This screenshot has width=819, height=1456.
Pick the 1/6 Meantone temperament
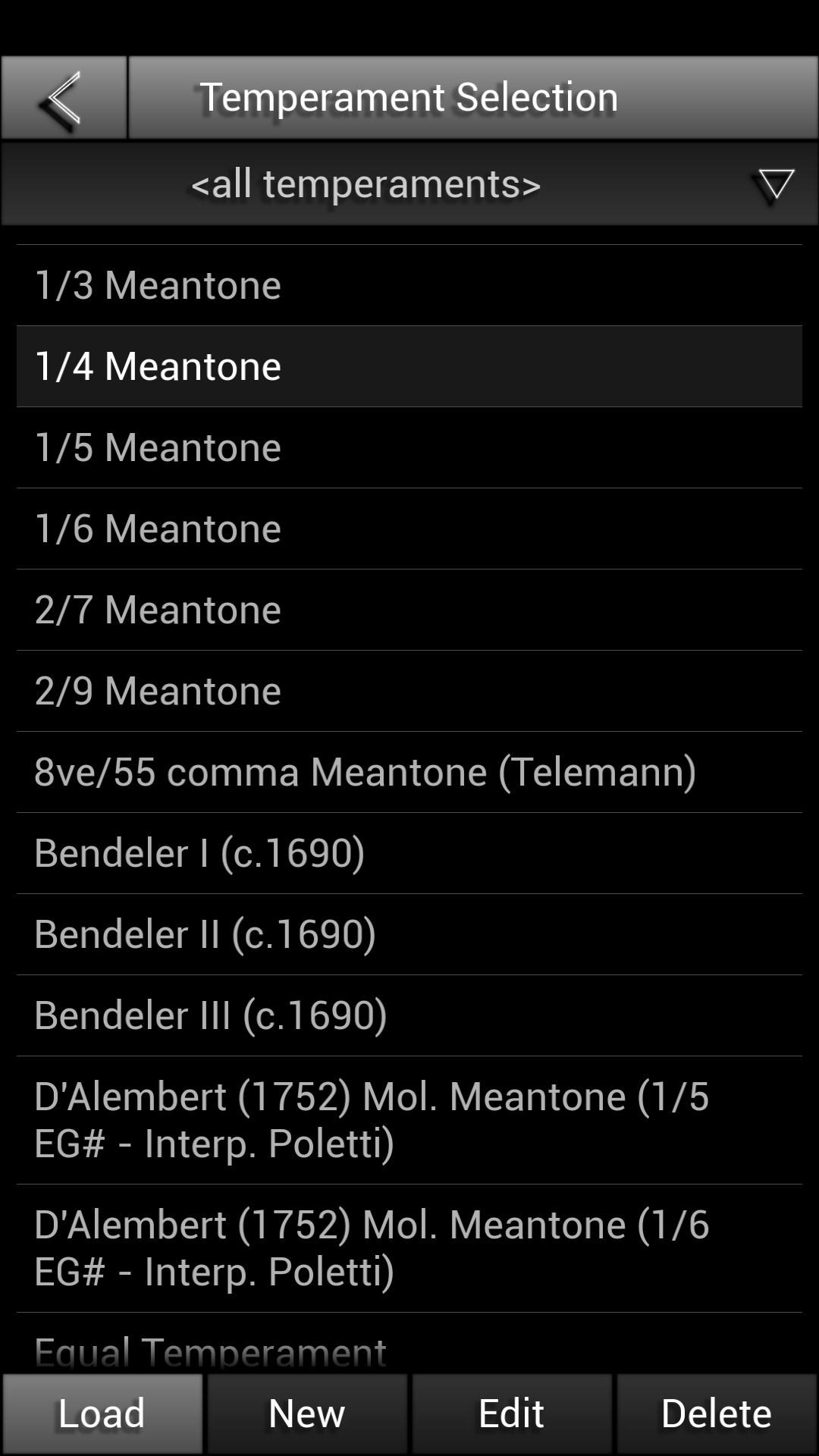409,529
